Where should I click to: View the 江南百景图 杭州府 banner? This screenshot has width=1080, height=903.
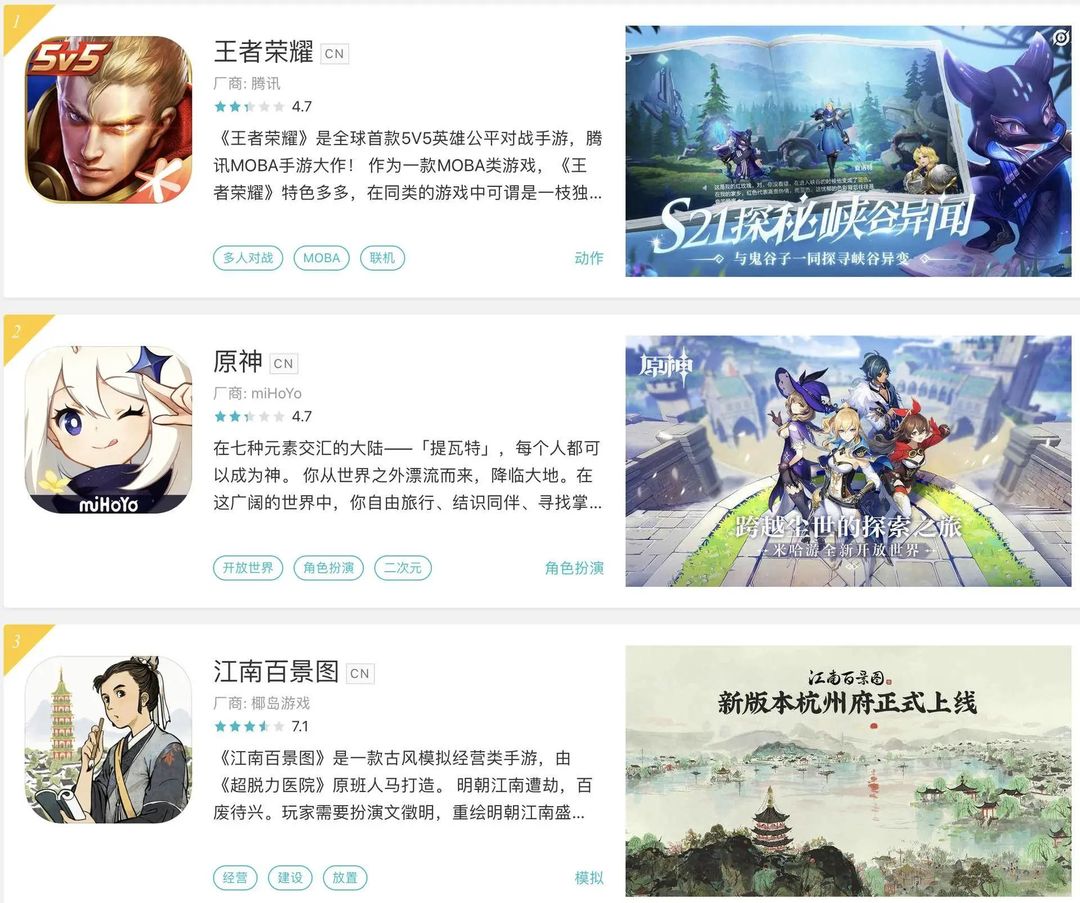tap(848, 770)
